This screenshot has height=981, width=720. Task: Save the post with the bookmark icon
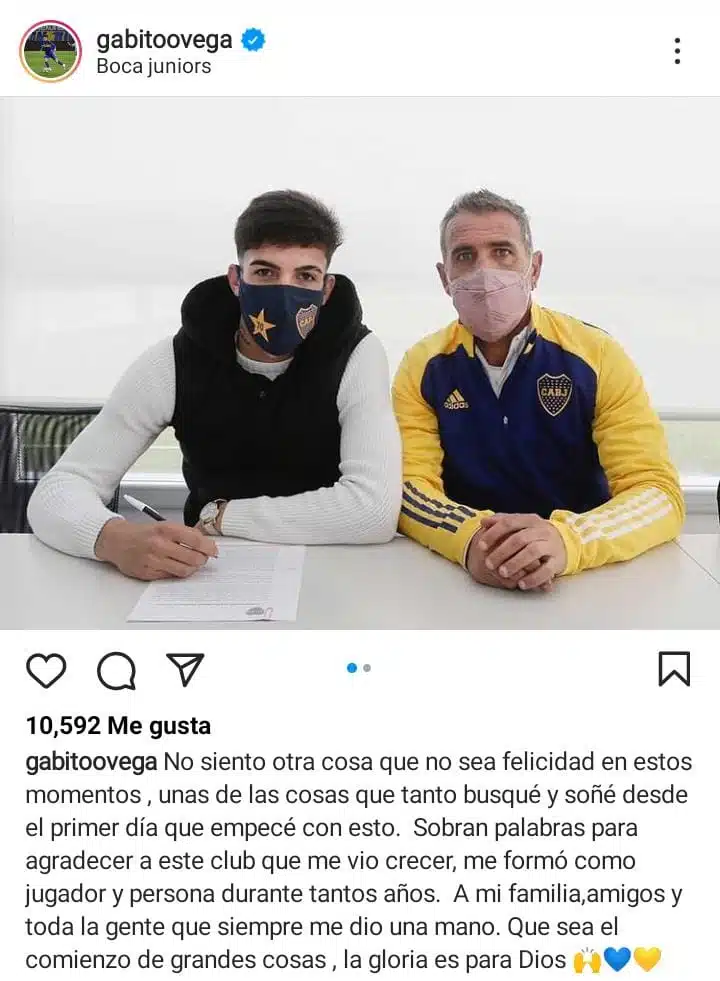[x=674, y=669]
